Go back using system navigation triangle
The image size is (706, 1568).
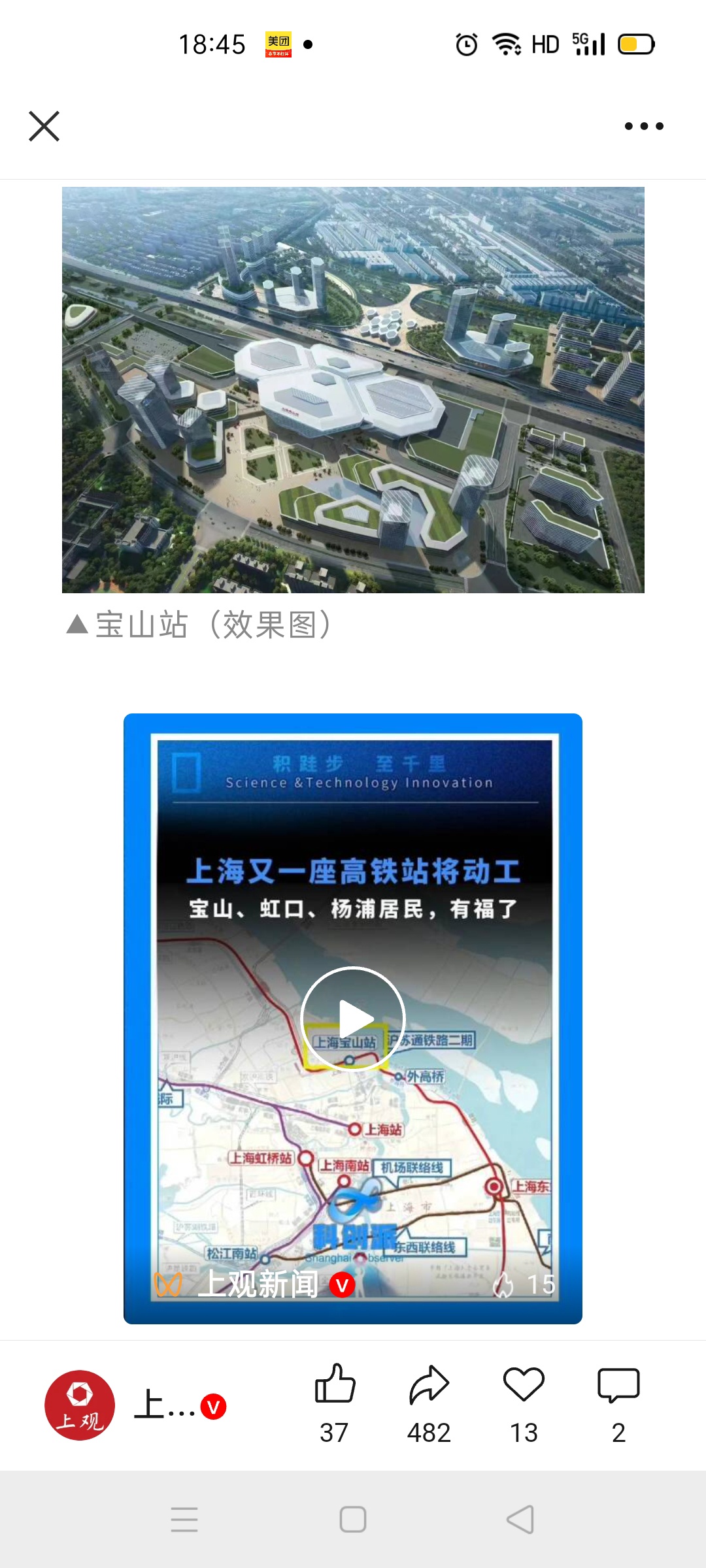pyautogui.click(x=520, y=1519)
